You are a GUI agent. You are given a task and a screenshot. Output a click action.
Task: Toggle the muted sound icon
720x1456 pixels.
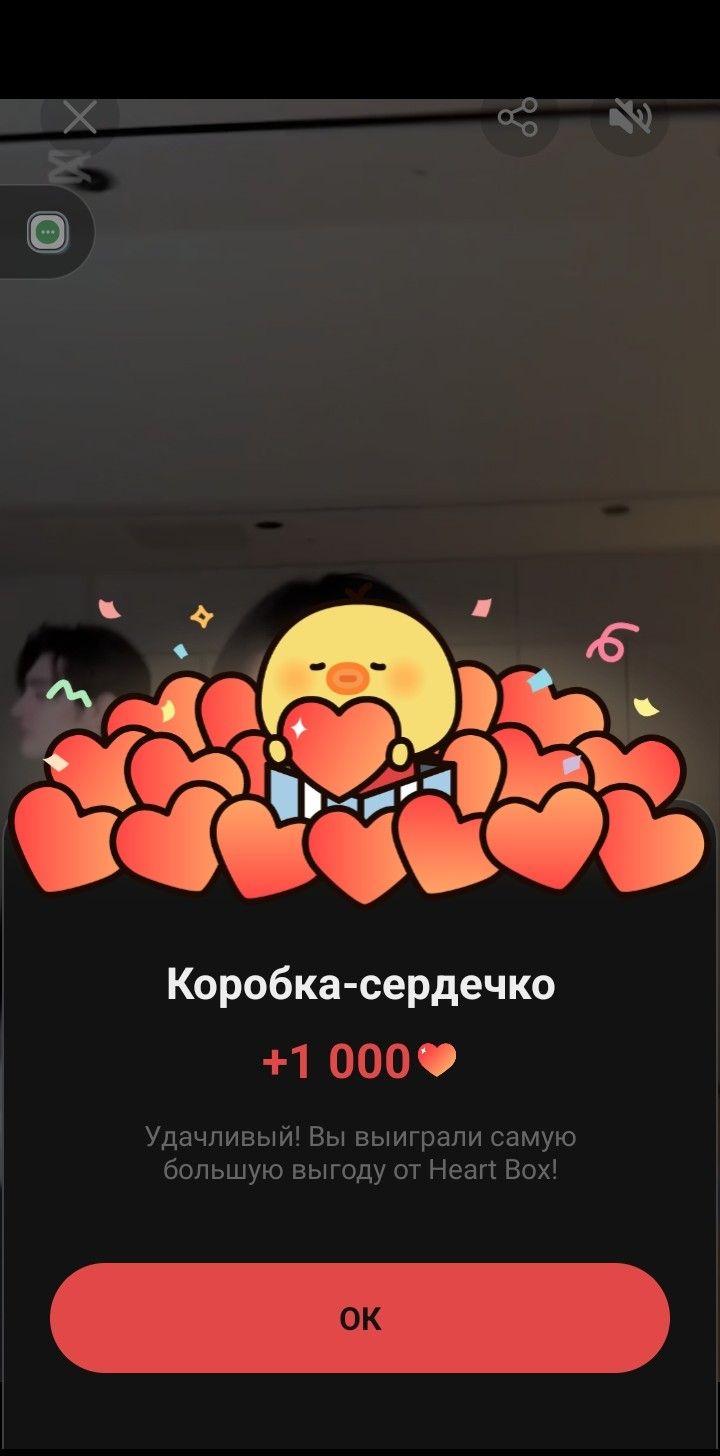[x=629, y=118]
